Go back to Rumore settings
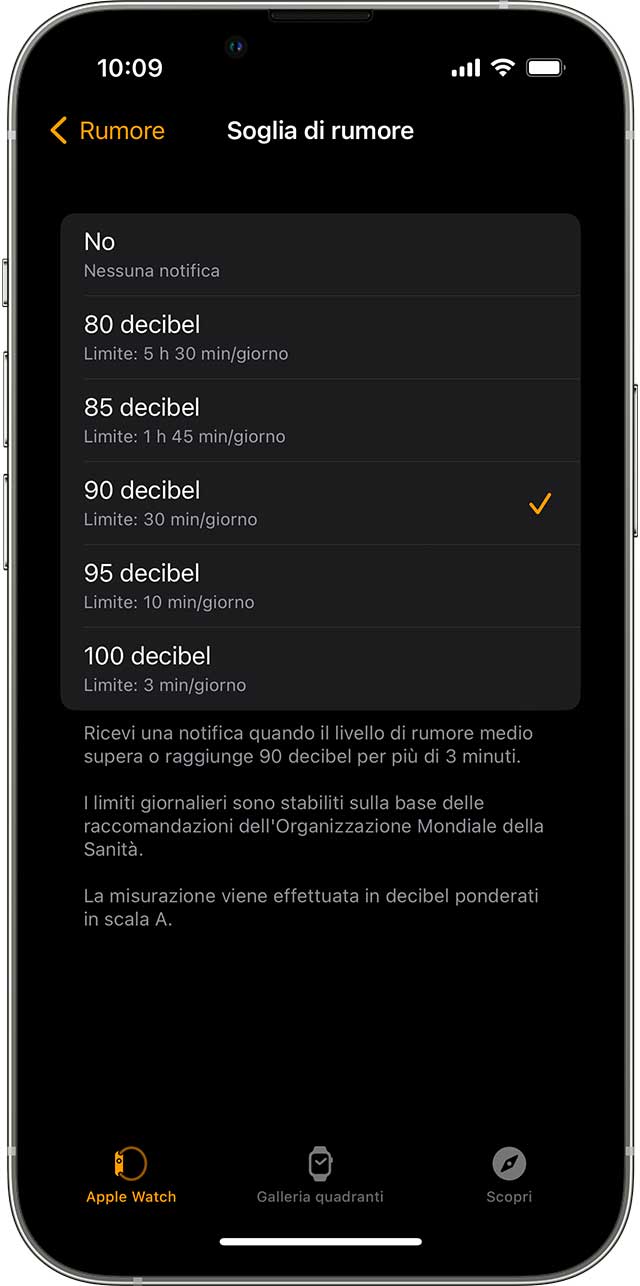640x1286 pixels. click(x=107, y=131)
